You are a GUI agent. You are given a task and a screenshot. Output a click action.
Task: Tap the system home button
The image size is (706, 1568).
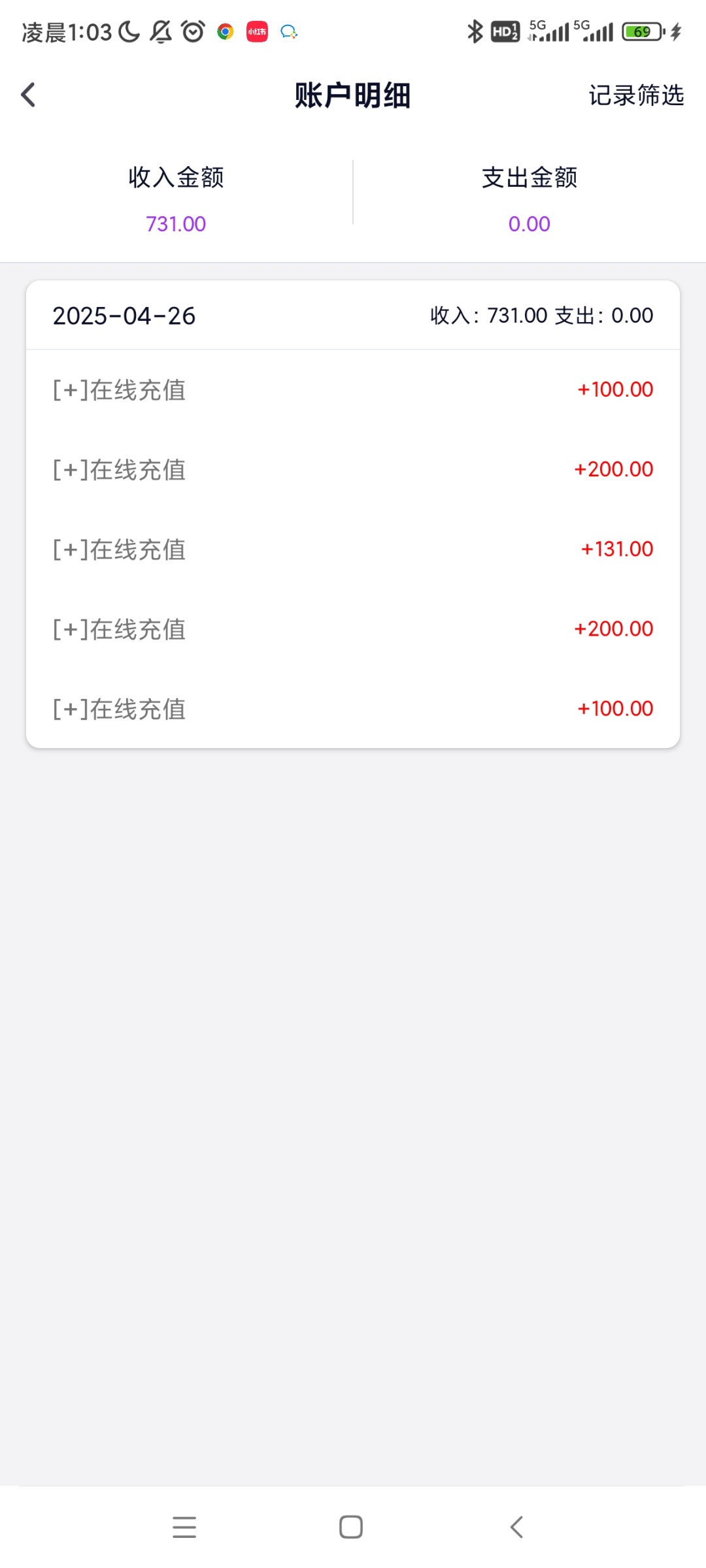(x=351, y=1527)
